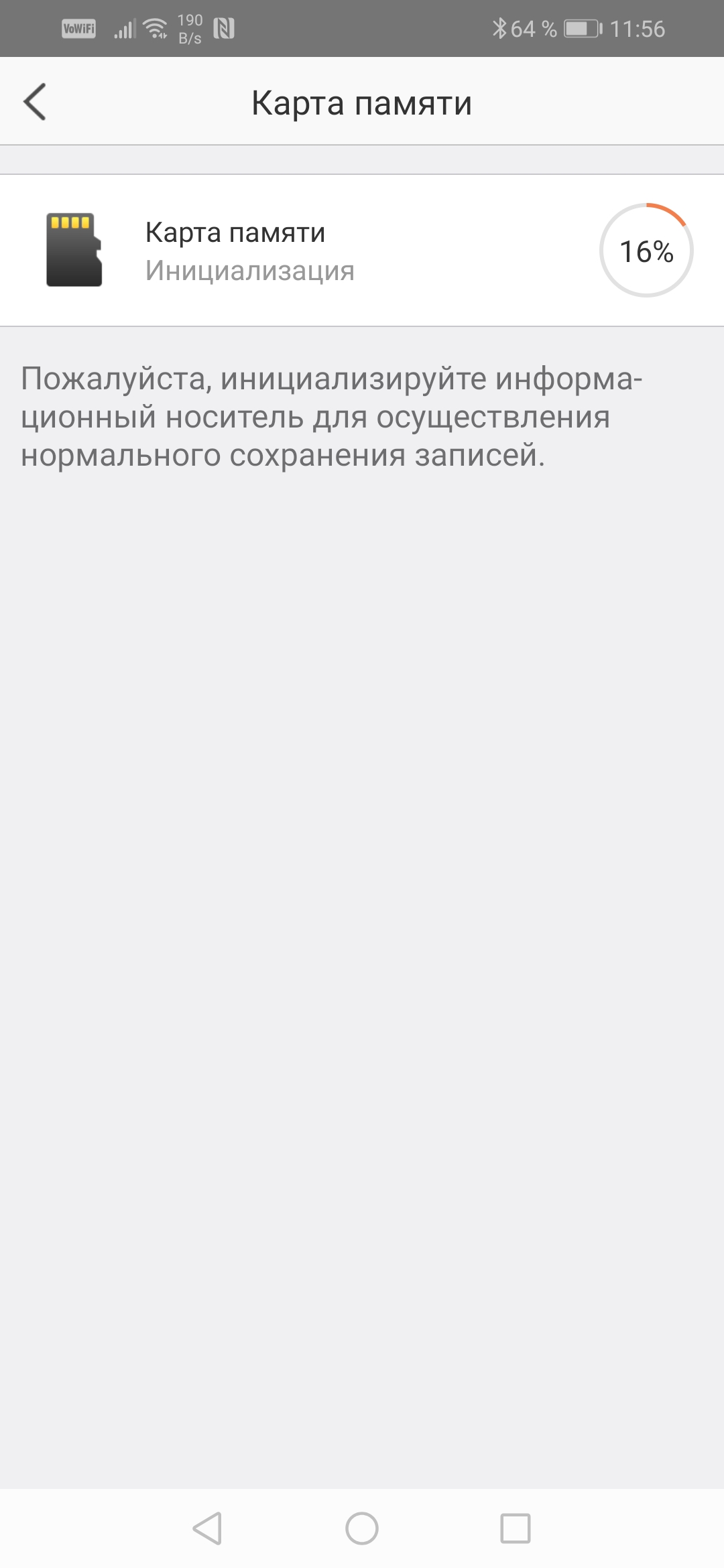Image resolution: width=724 pixels, height=1568 pixels.
Task: Go to the home screen
Action: 362,1528
